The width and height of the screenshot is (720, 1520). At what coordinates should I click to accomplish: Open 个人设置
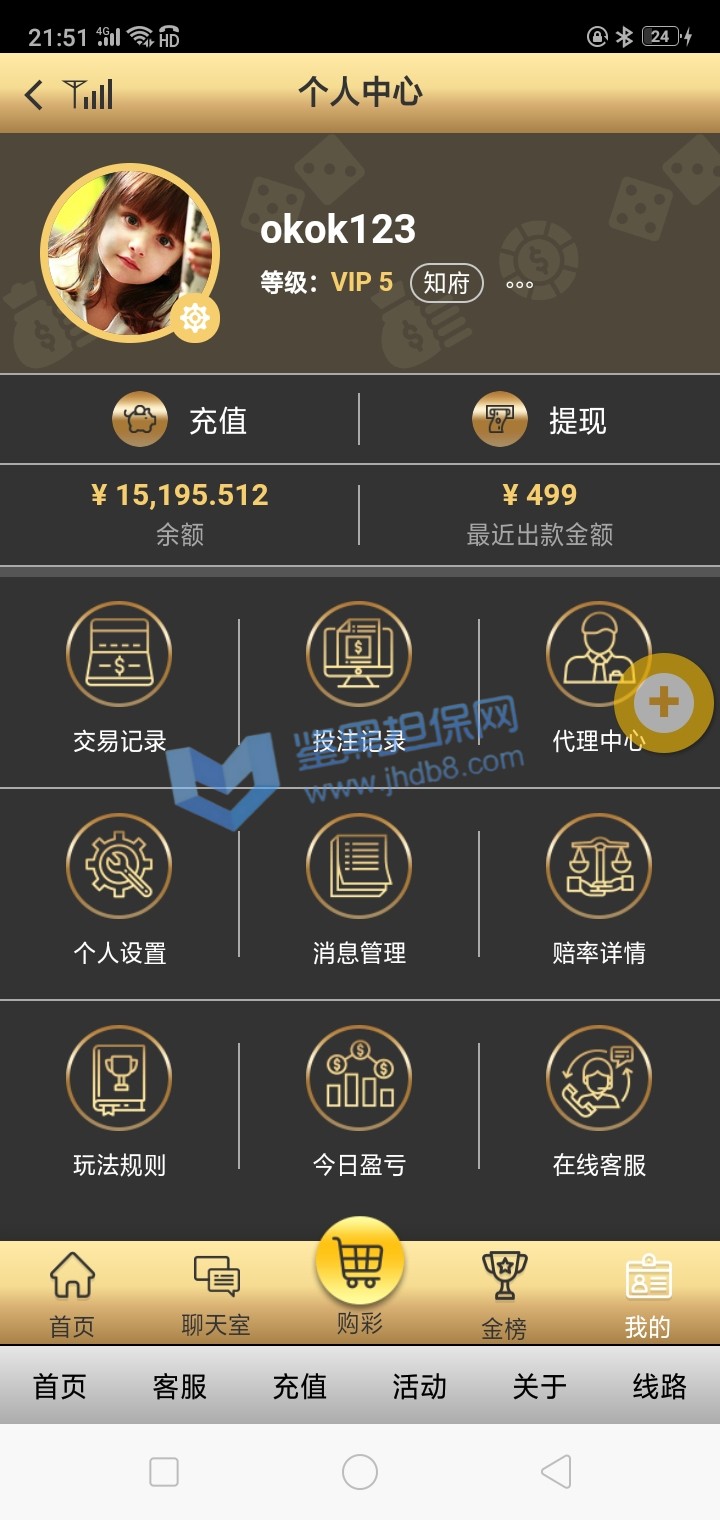(119, 890)
